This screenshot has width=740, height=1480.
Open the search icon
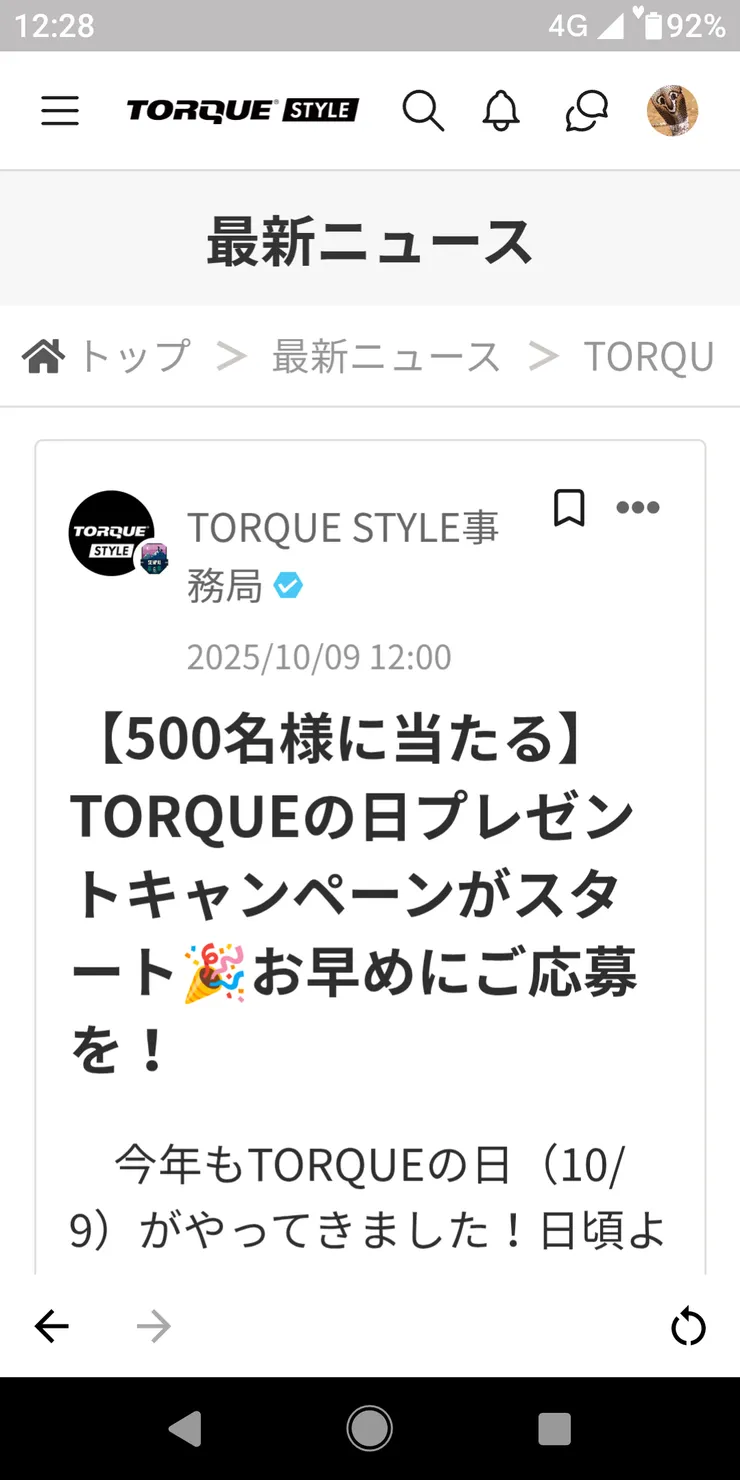click(x=423, y=111)
